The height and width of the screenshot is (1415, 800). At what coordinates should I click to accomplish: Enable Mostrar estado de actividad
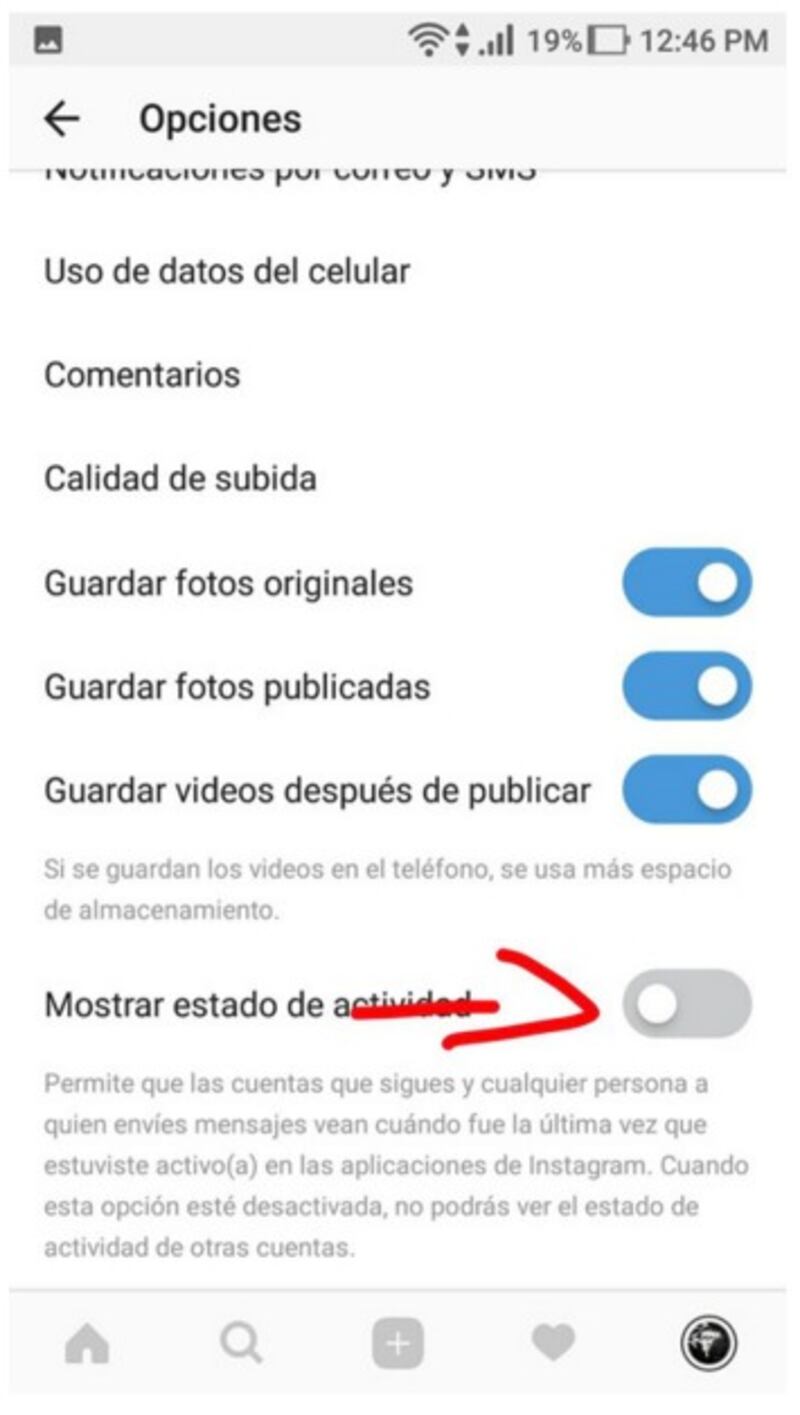click(x=687, y=1004)
